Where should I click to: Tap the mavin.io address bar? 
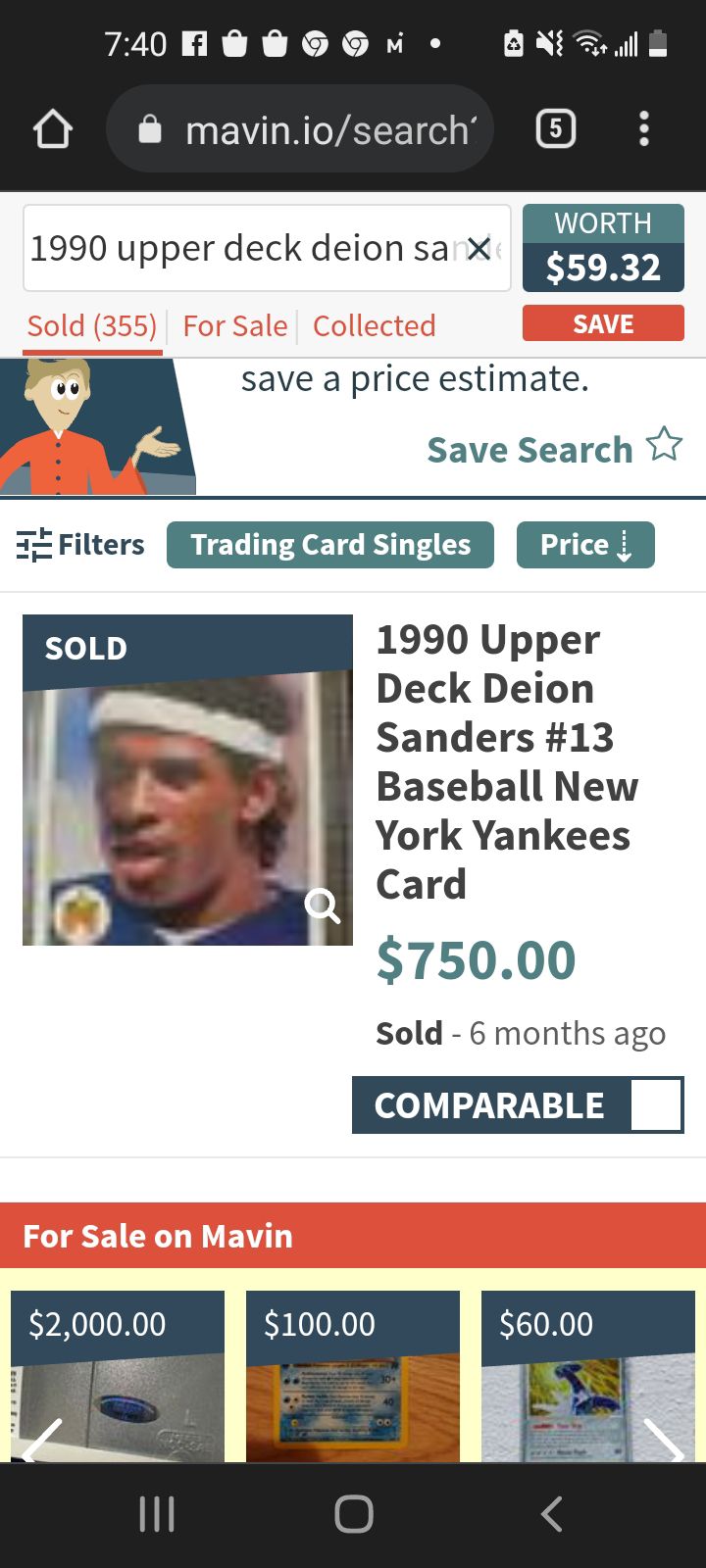click(x=299, y=129)
